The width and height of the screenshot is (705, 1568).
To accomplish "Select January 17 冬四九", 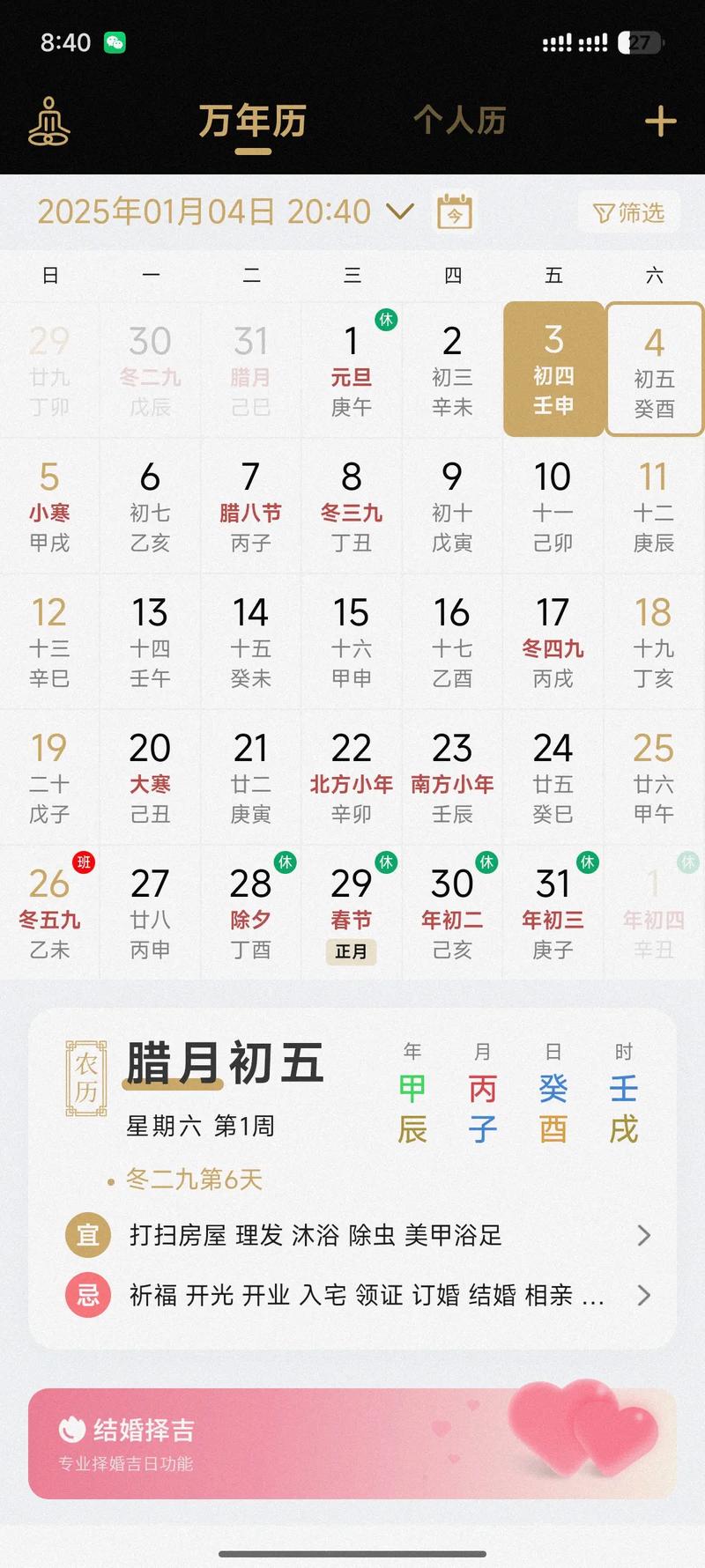I will tap(553, 642).
